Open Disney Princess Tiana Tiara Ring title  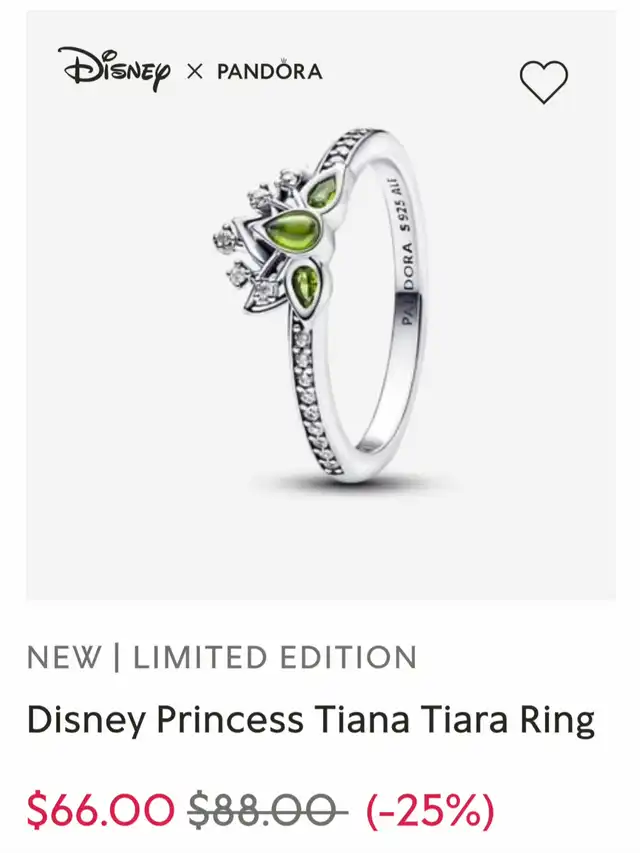tap(310, 720)
